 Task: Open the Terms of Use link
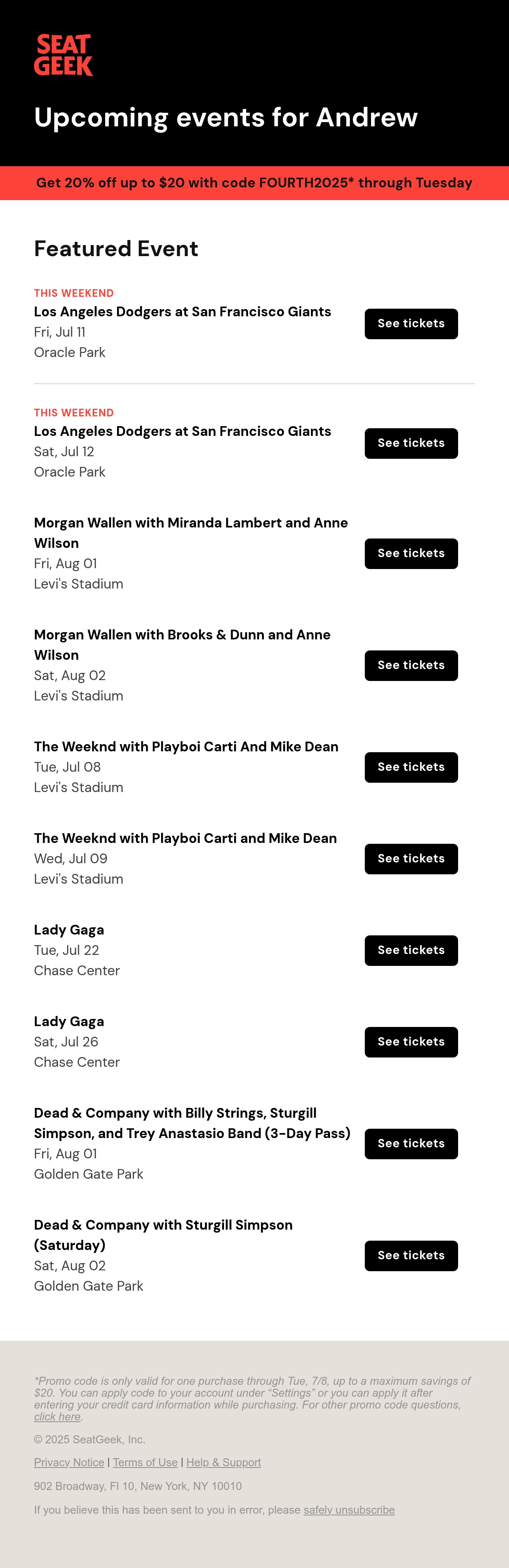pyautogui.click(x=145, y=1462)
